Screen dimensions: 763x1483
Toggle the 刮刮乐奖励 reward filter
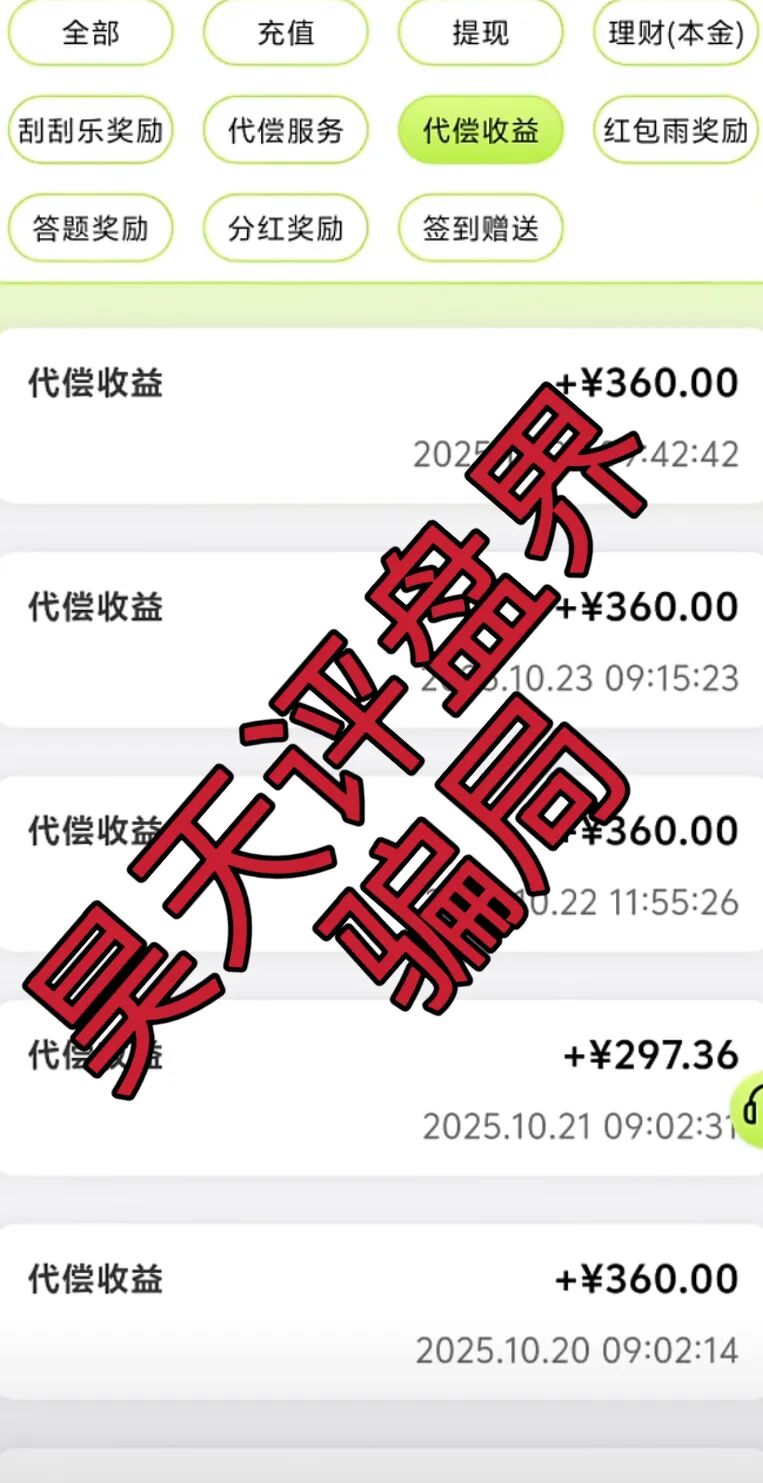point(90,130)
